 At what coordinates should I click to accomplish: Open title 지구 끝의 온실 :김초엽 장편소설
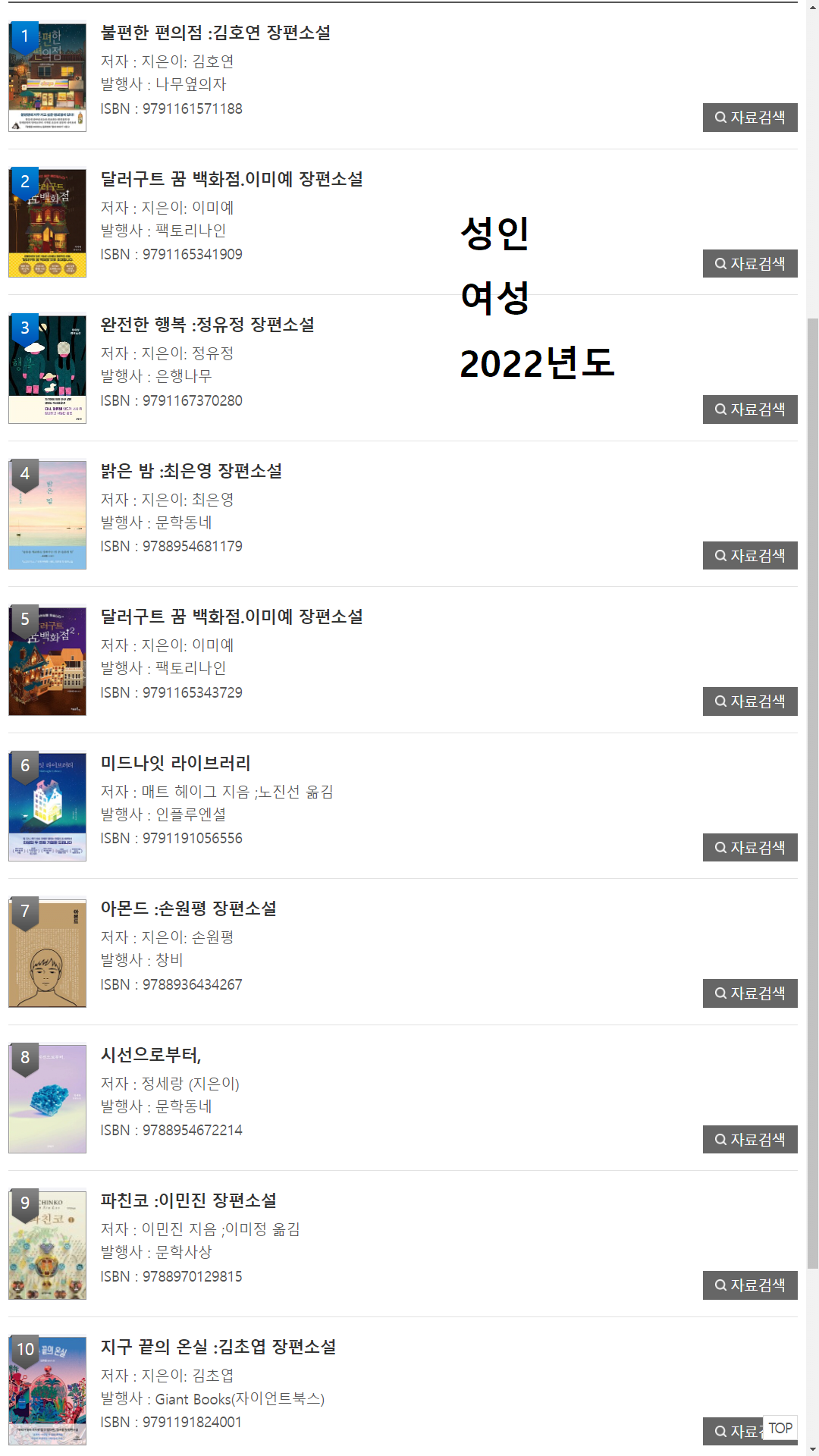pos(218,1347)
